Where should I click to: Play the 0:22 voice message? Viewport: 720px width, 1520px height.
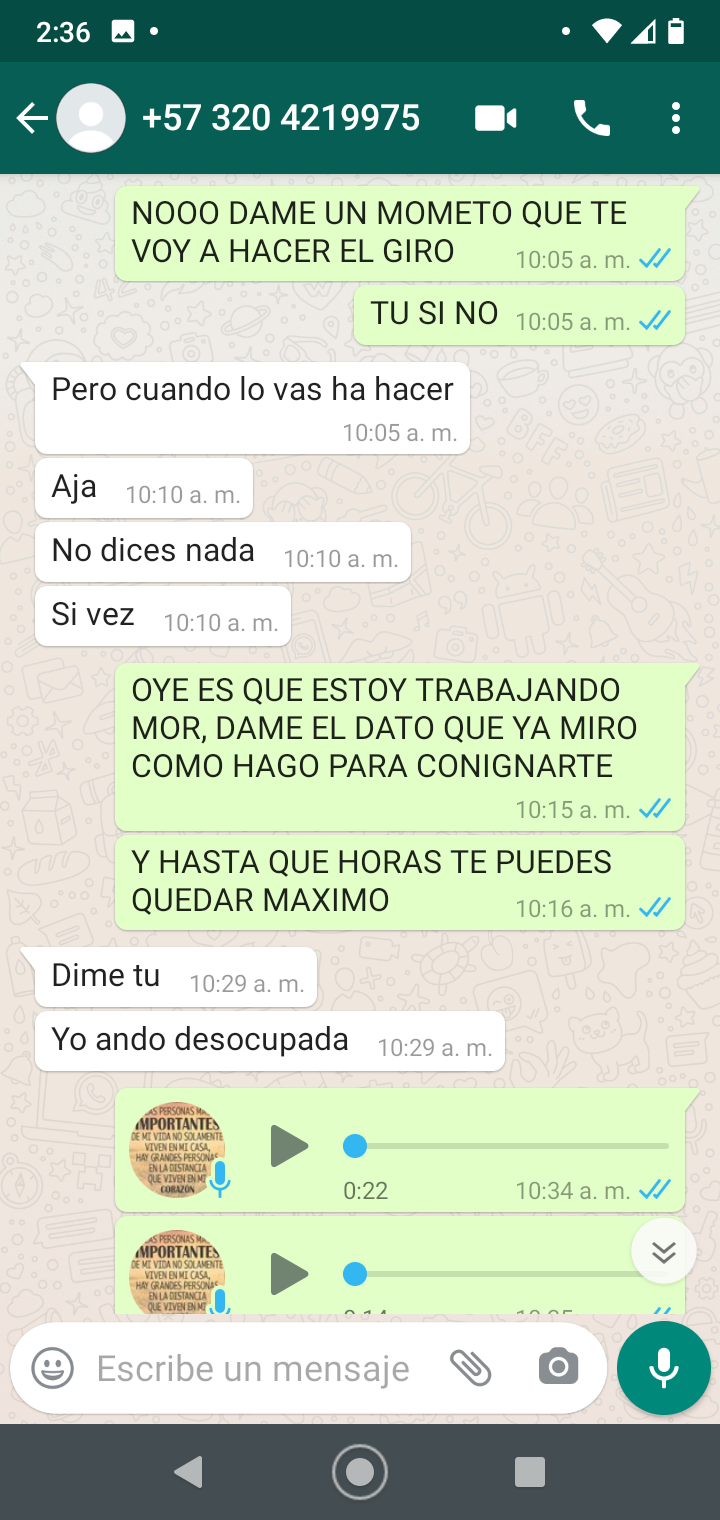pyautogui.click(x=289, y=1146)
